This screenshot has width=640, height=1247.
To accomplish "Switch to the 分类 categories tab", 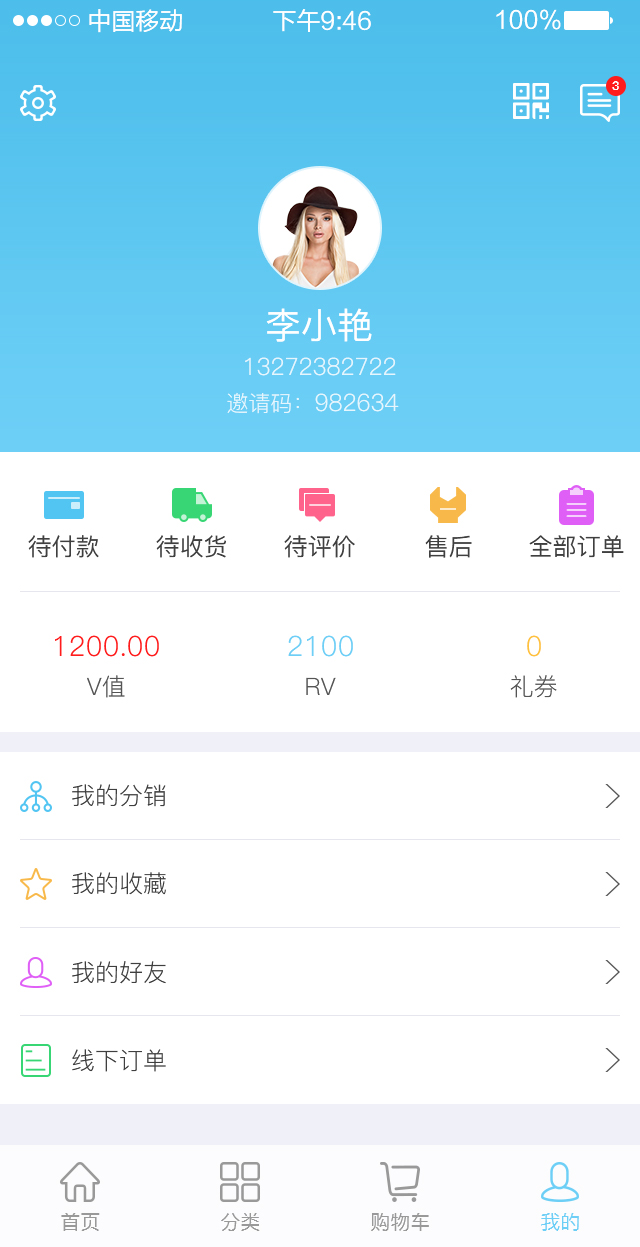I will click(240, 1196).
